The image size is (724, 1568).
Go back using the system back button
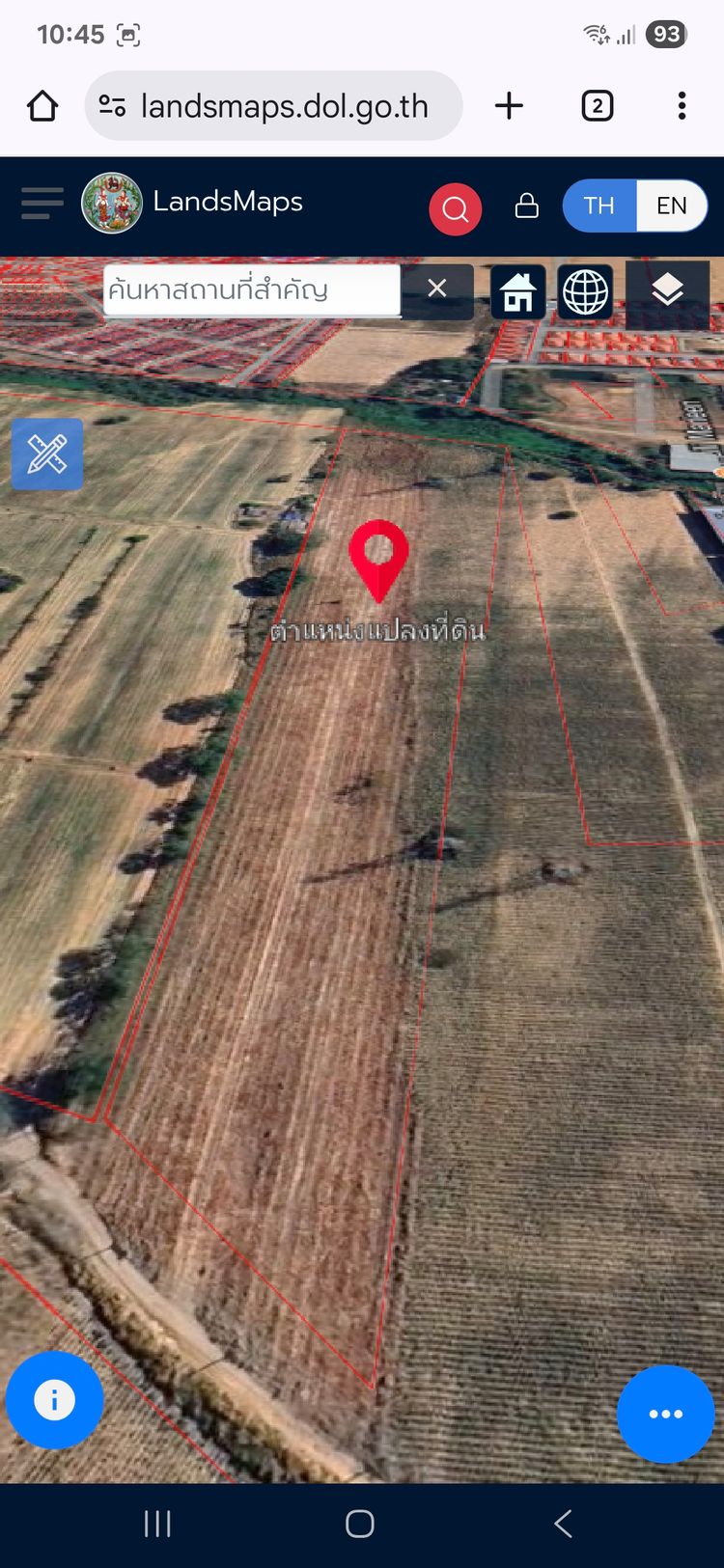click(x=564, y=1524)
